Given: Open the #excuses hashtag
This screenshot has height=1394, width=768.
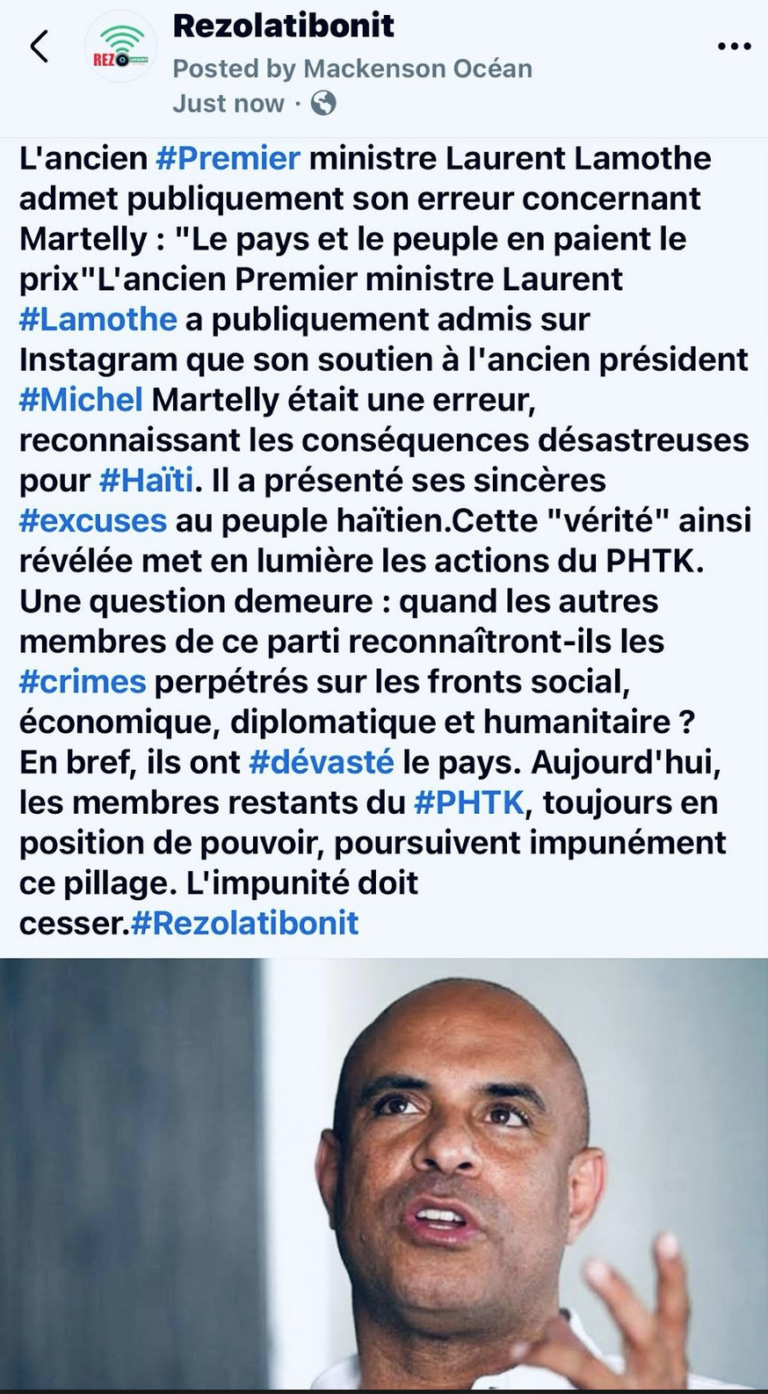Looking at the screenshot, I should pyautogui.click(x=93, y=520).
